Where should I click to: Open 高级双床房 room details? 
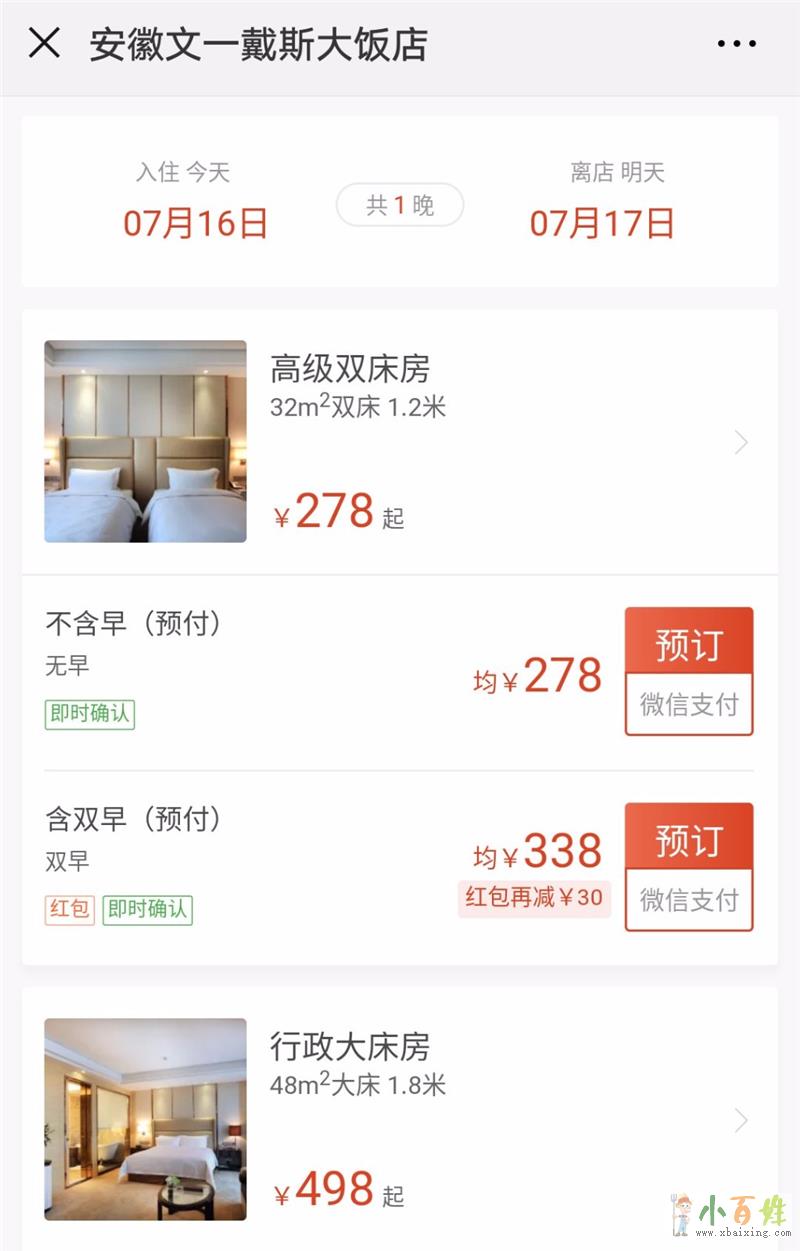740,442
